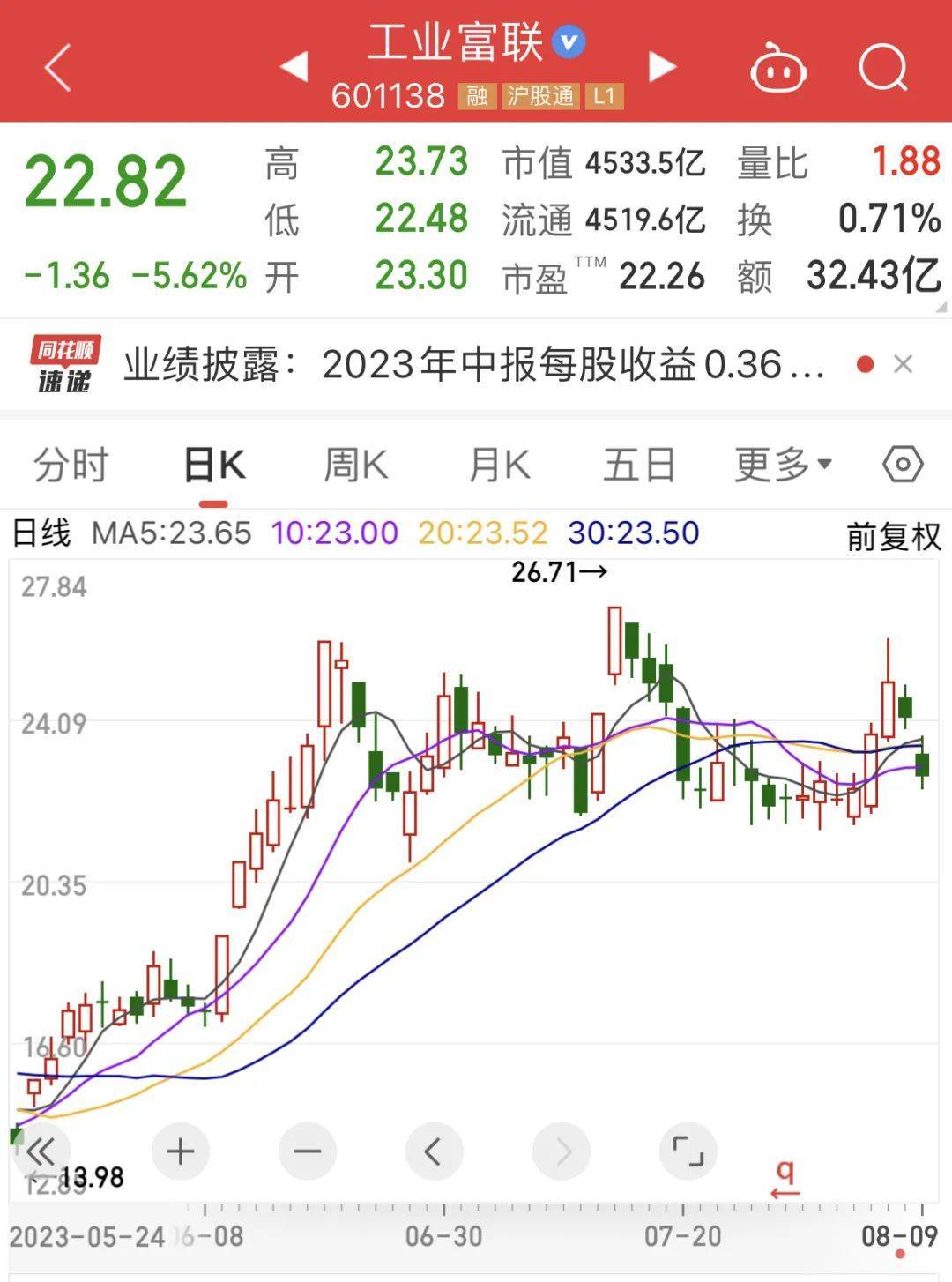Open chart settings hexagon icon
Image resolution: width=952 pixels, height=1282 pixels.
click(x=902, y=464)
